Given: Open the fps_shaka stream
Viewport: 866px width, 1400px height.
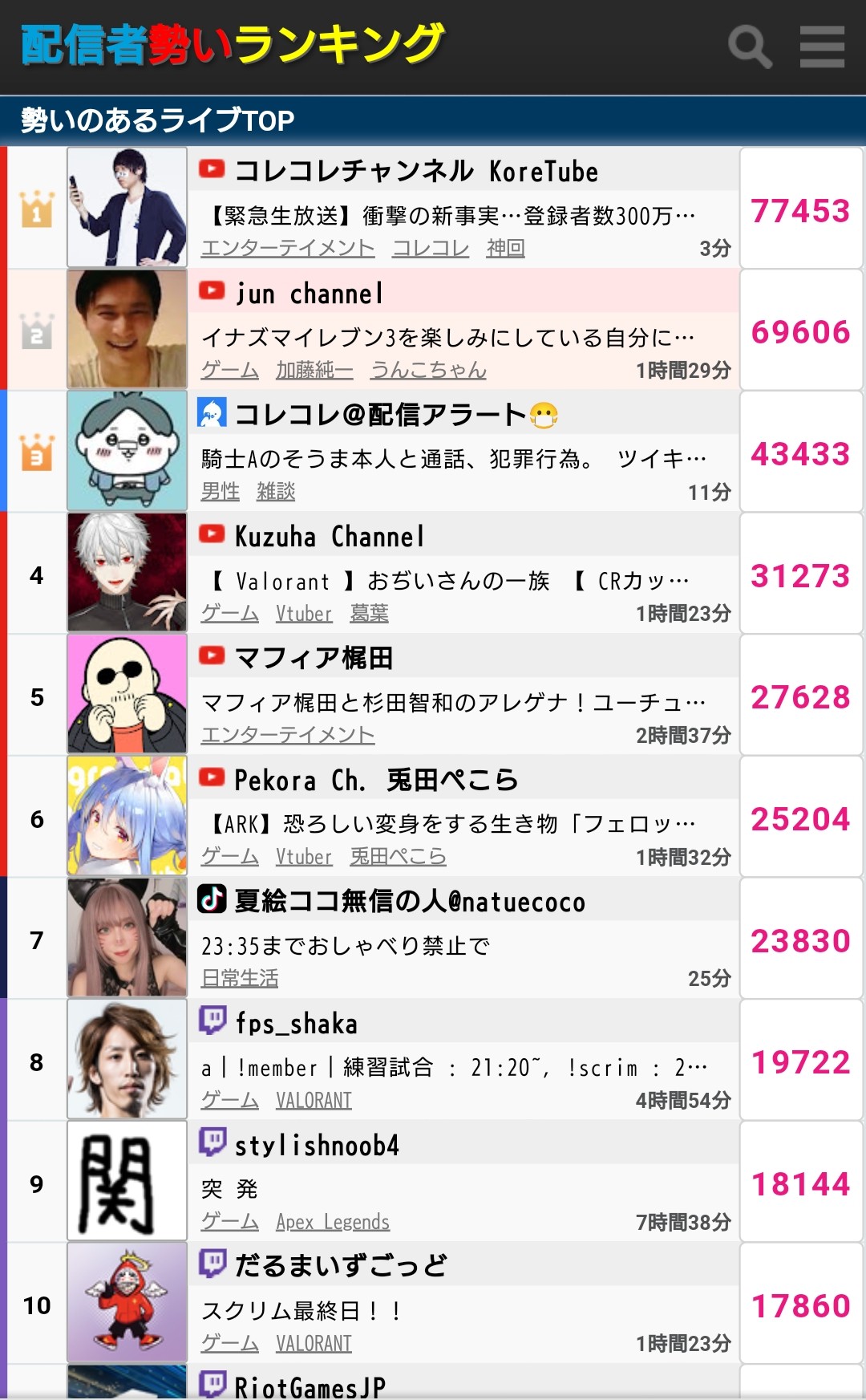Looking at the screenshot, I should pyautogui.click(x=296, y=1024).
